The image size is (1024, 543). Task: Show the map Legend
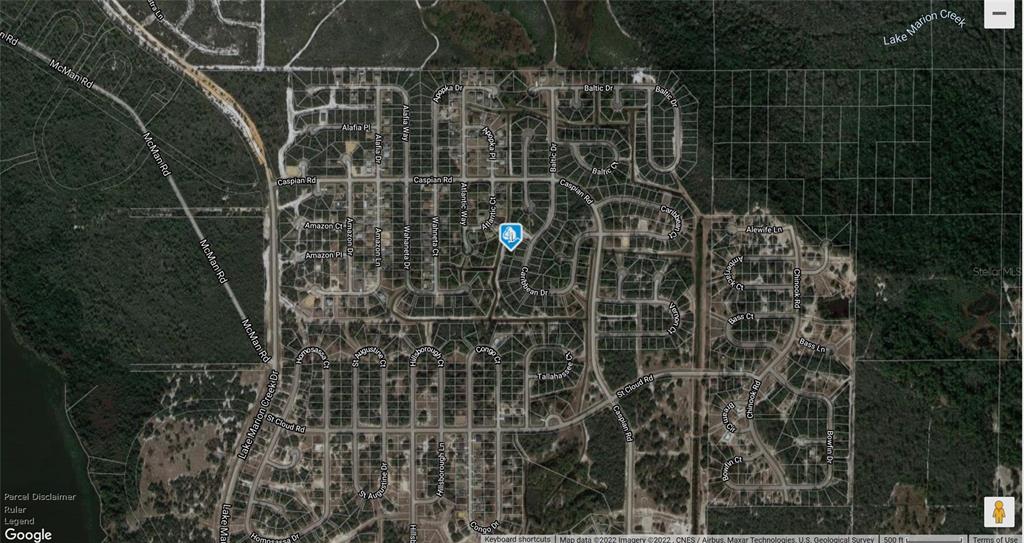pyautogui.click(x=19, y=521)
